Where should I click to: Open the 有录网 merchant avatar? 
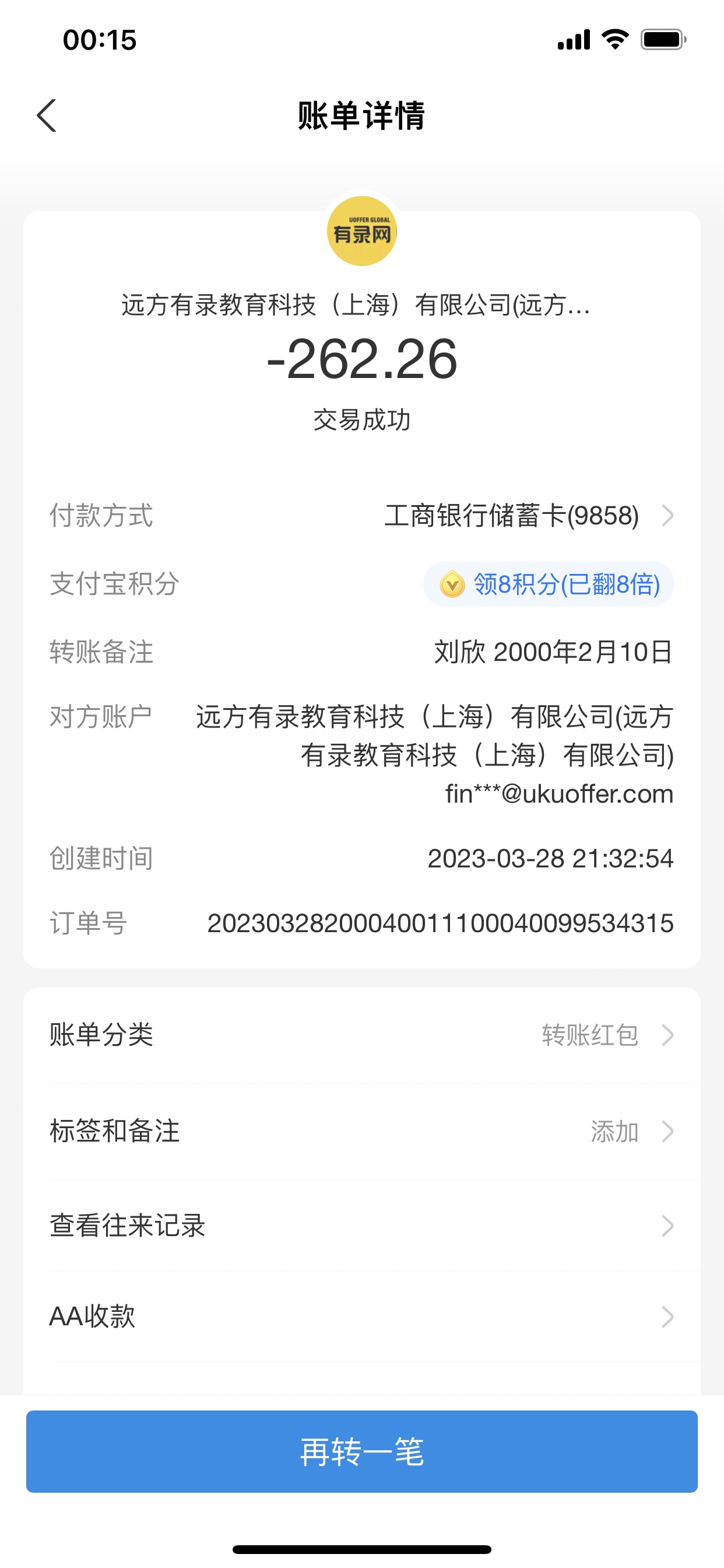pyautogui.click(x=362, y=232)
